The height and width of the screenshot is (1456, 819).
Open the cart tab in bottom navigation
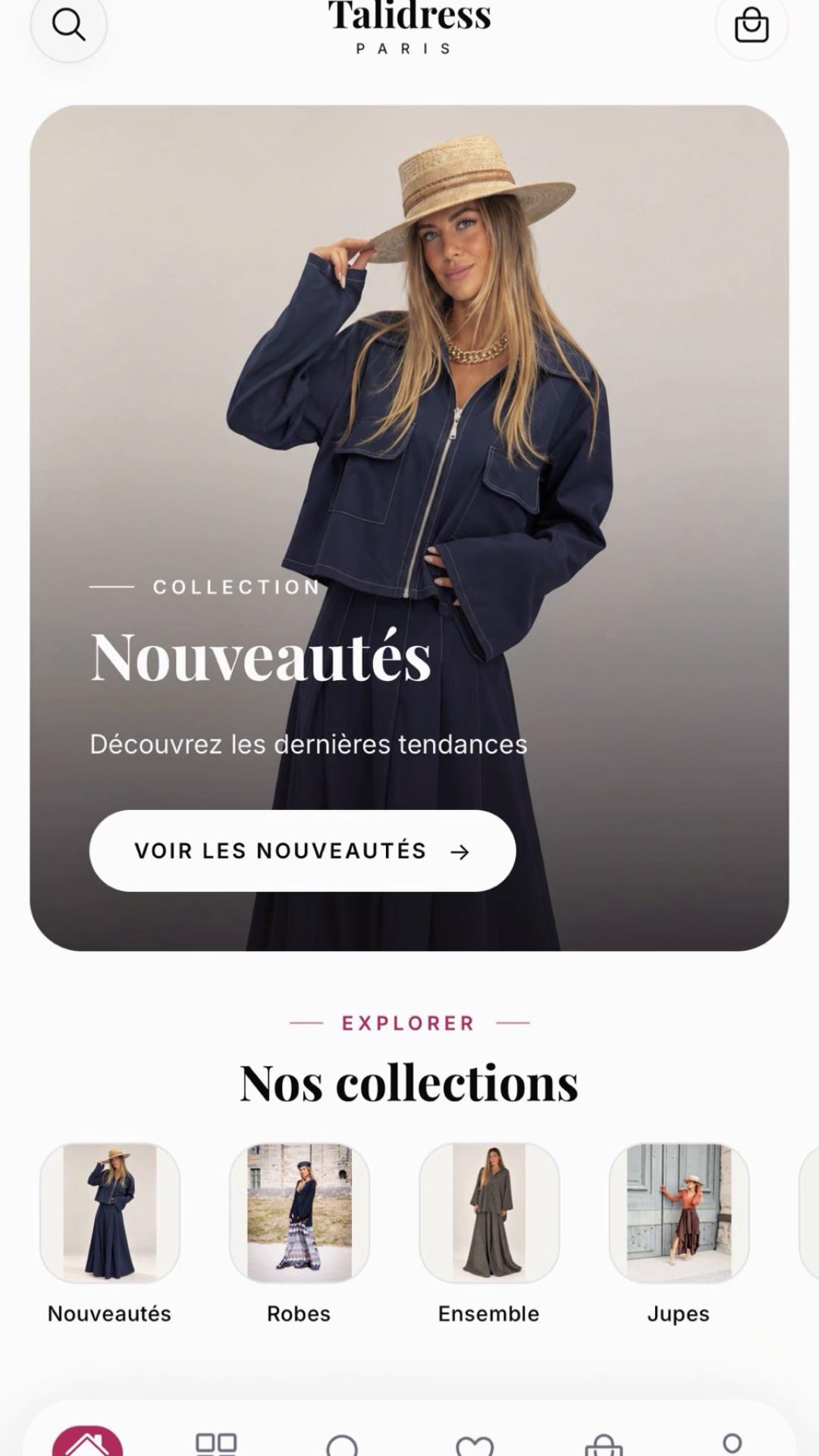tap(604, 1445)
